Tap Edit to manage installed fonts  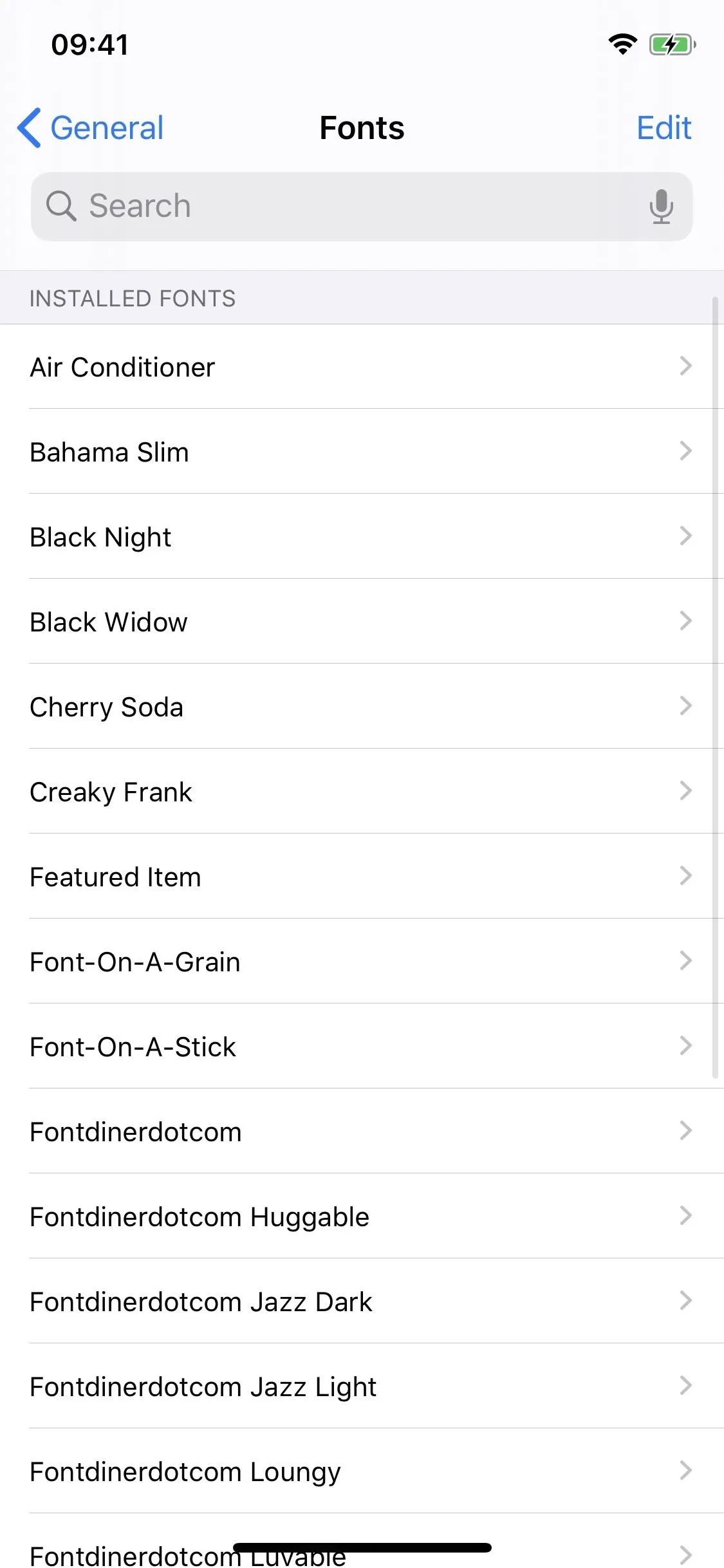pyautogui.click(x=664, y=127)
